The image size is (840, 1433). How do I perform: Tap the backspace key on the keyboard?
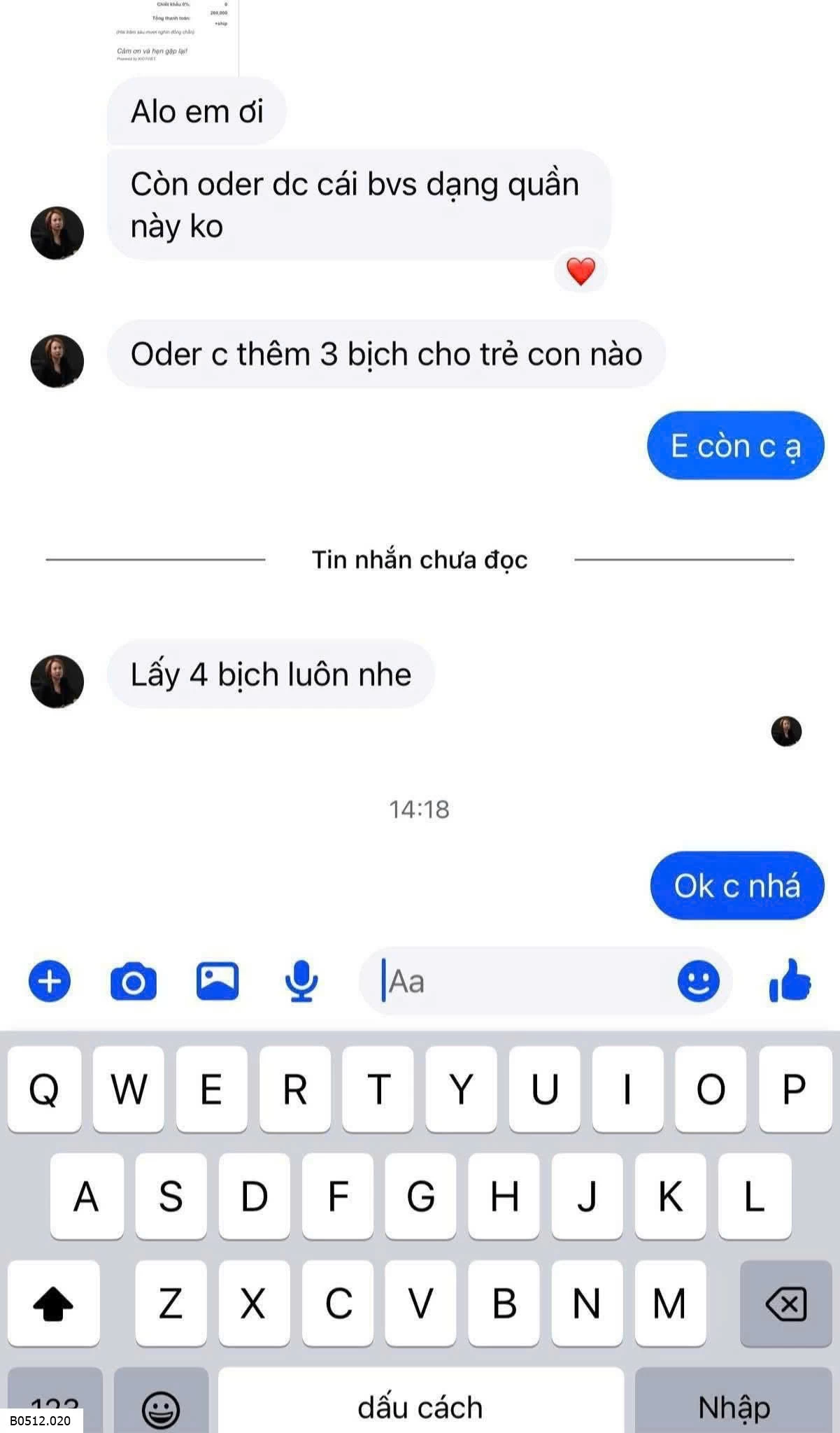(x=785, y=1304)
